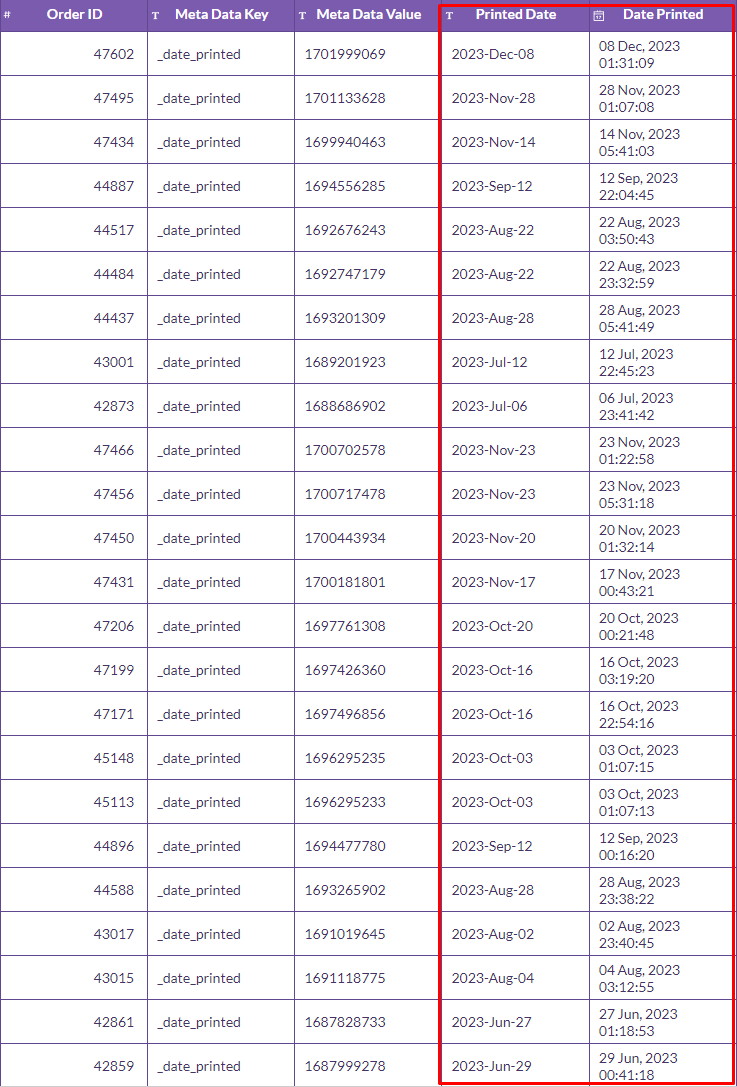Select the Order ID column header
Image resolution: width=737 pixels, height=1087 pixels.
click(74, 15)
